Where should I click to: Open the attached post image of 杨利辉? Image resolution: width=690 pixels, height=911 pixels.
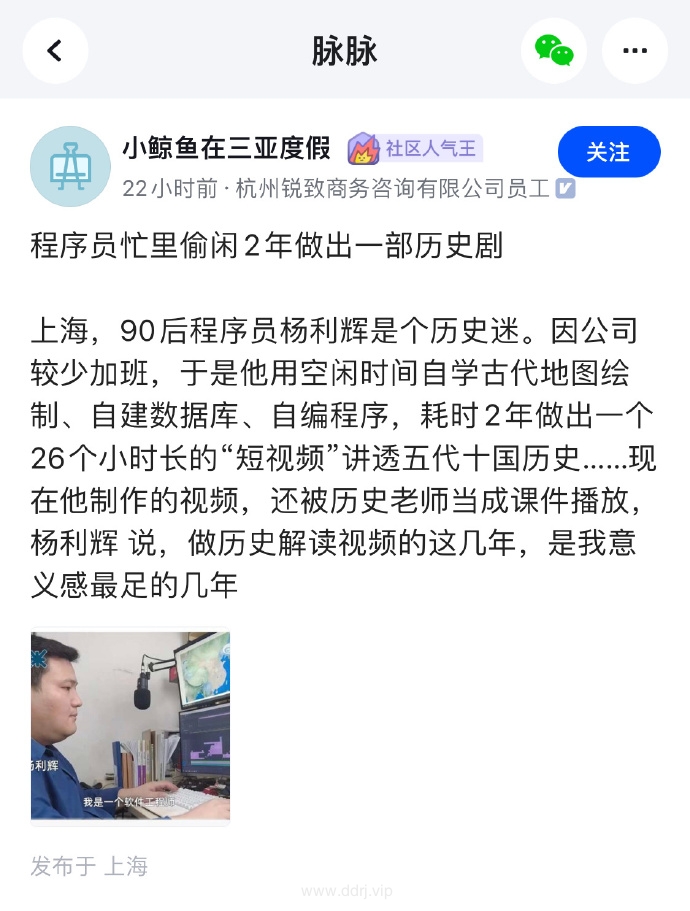pos(130,726)
